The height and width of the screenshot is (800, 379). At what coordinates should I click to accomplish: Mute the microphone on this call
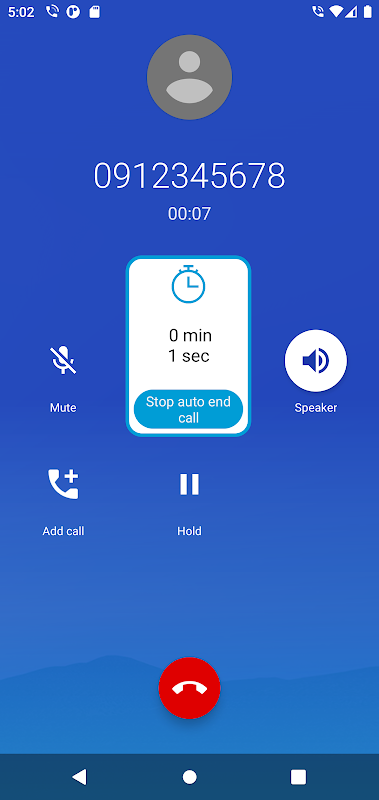(x=63, y=361)
